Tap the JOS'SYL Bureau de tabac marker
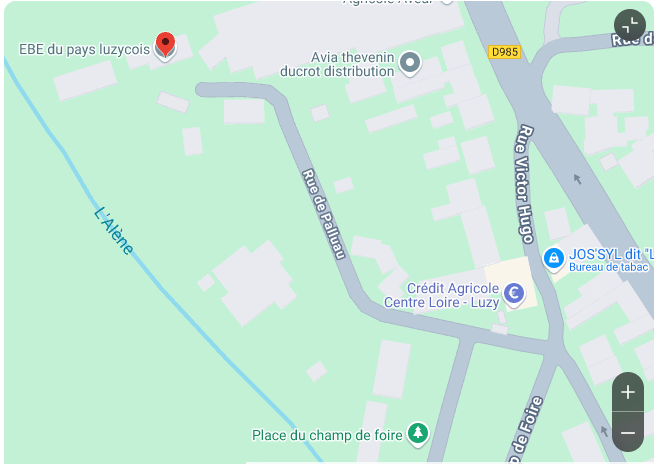The height and width of the screenshot is (464, 657). [553, 259]
